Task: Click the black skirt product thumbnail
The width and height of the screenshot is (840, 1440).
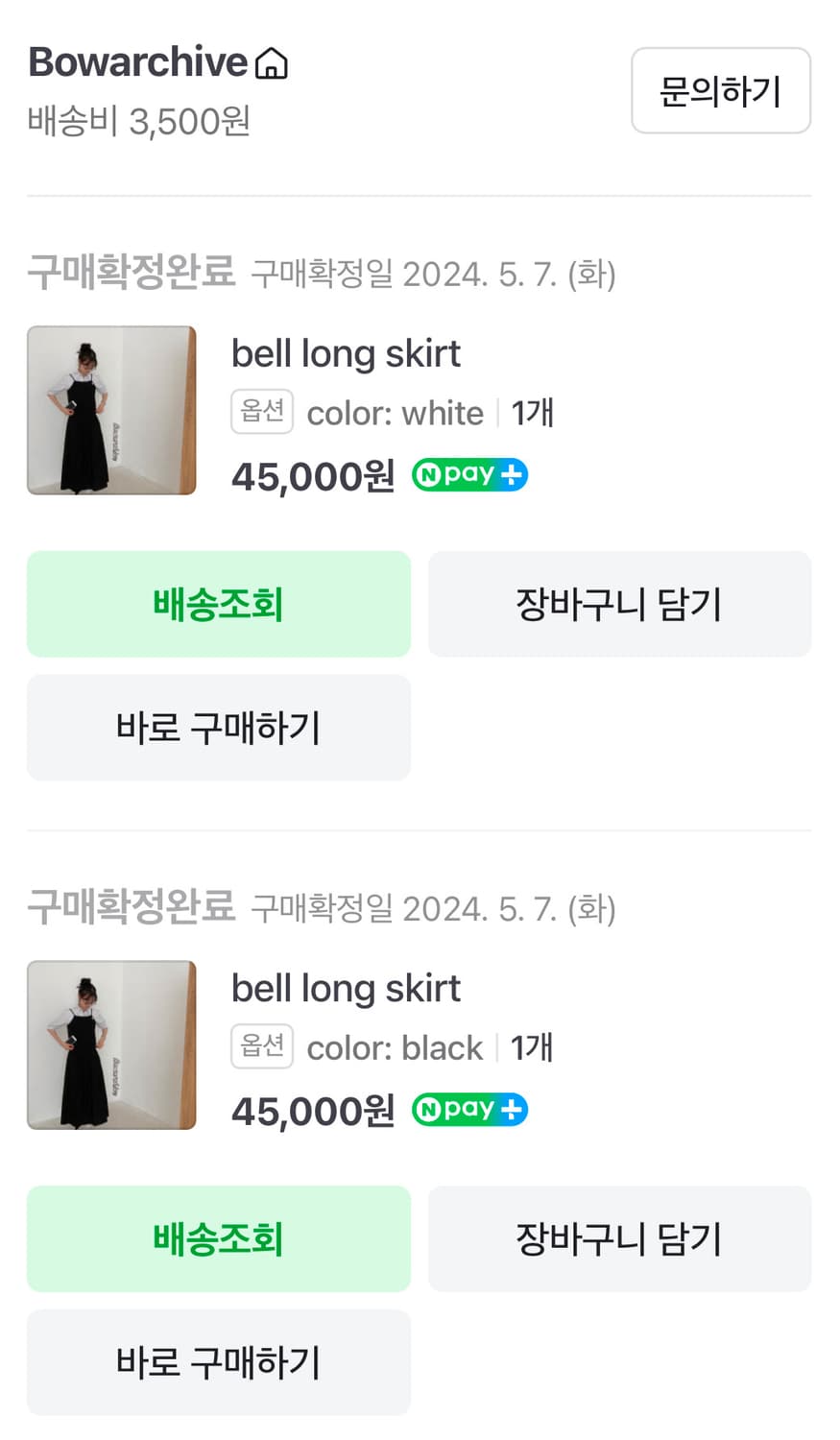Action: click(x=110, y=1044)
